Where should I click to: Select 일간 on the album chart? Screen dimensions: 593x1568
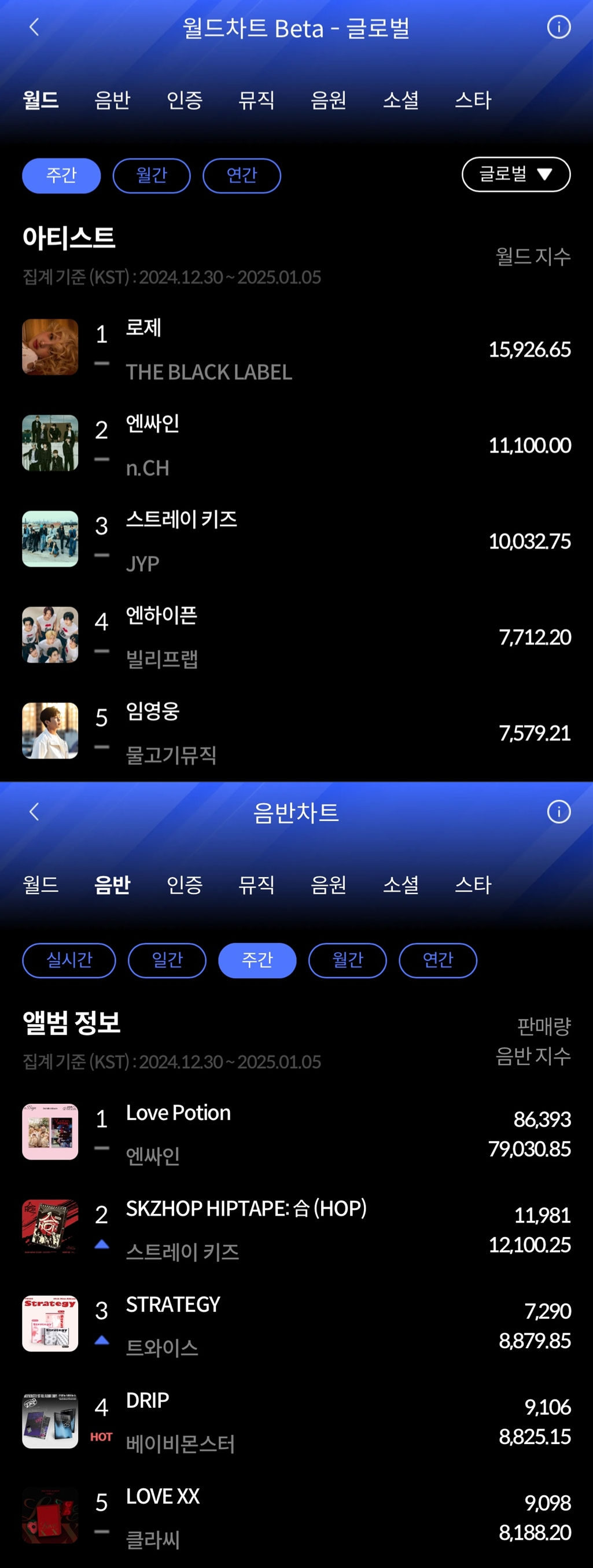[x=167, y=960]
